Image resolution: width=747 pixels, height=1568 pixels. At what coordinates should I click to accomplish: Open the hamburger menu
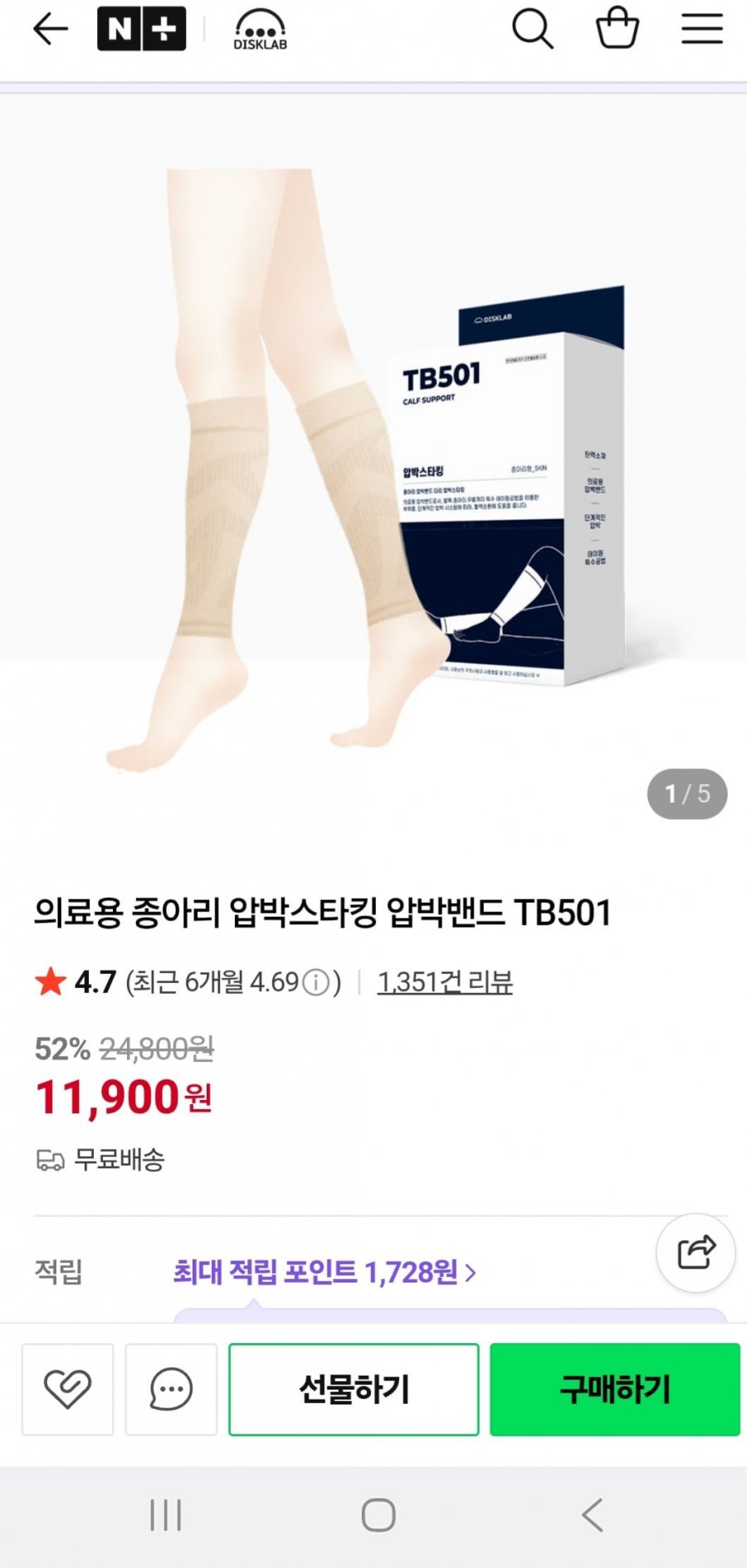[702, 29]
